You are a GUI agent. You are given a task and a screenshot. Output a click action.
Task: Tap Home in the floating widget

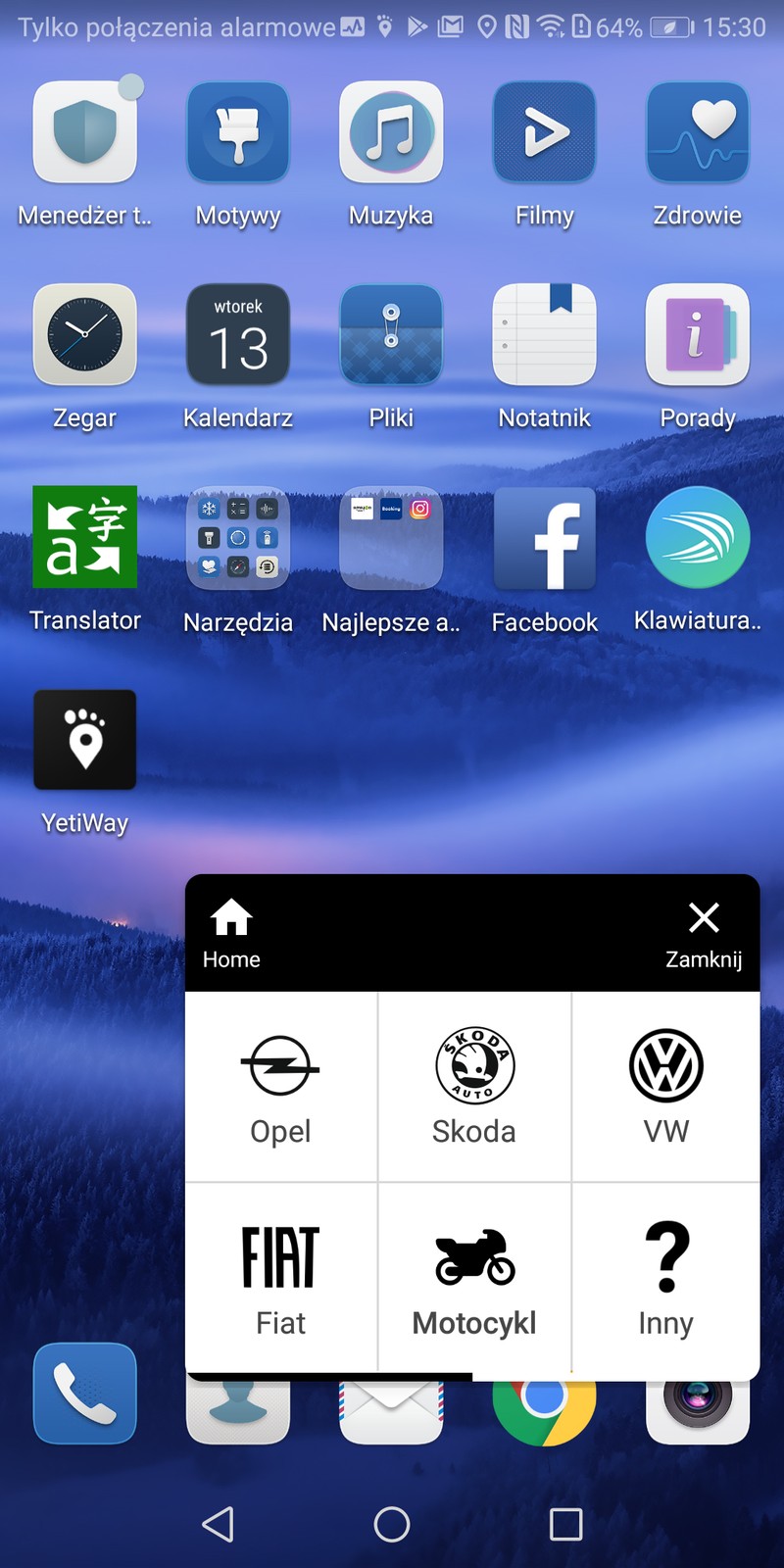(x=231, y=933)
